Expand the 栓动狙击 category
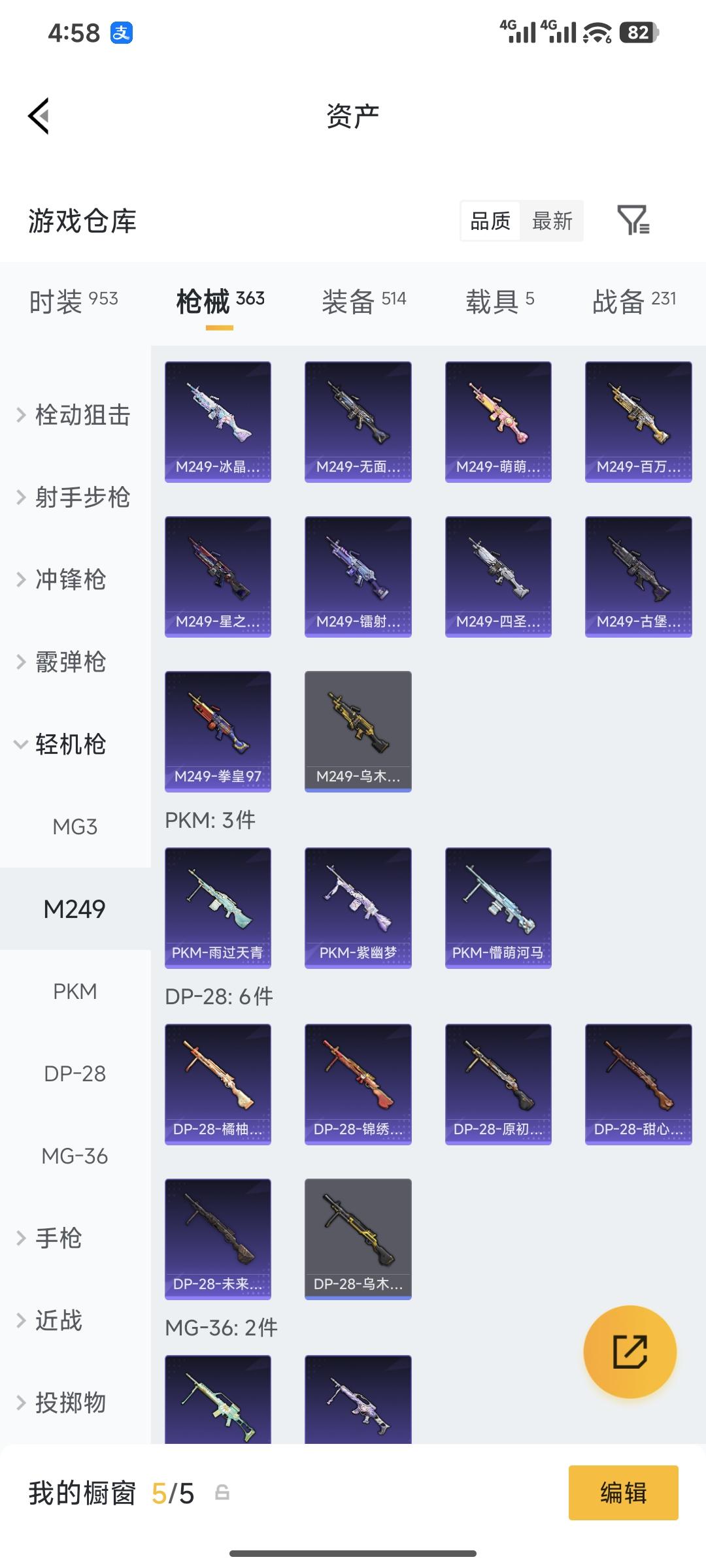706x1568 pixels. pos(75,415)
